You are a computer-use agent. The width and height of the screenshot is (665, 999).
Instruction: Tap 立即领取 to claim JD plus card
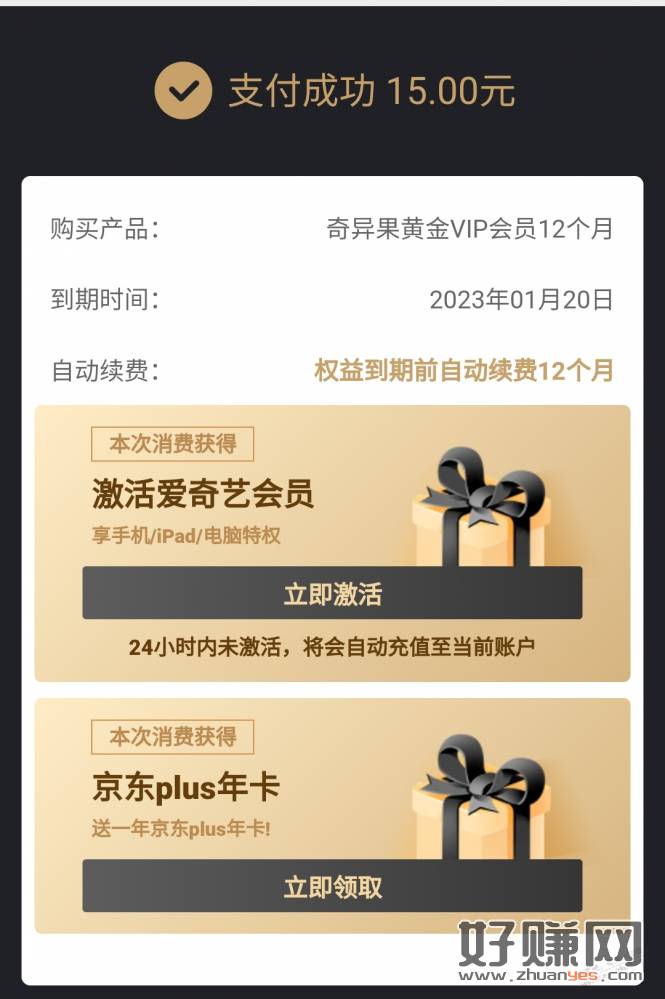pyautogui.click(x=332, y=886)
